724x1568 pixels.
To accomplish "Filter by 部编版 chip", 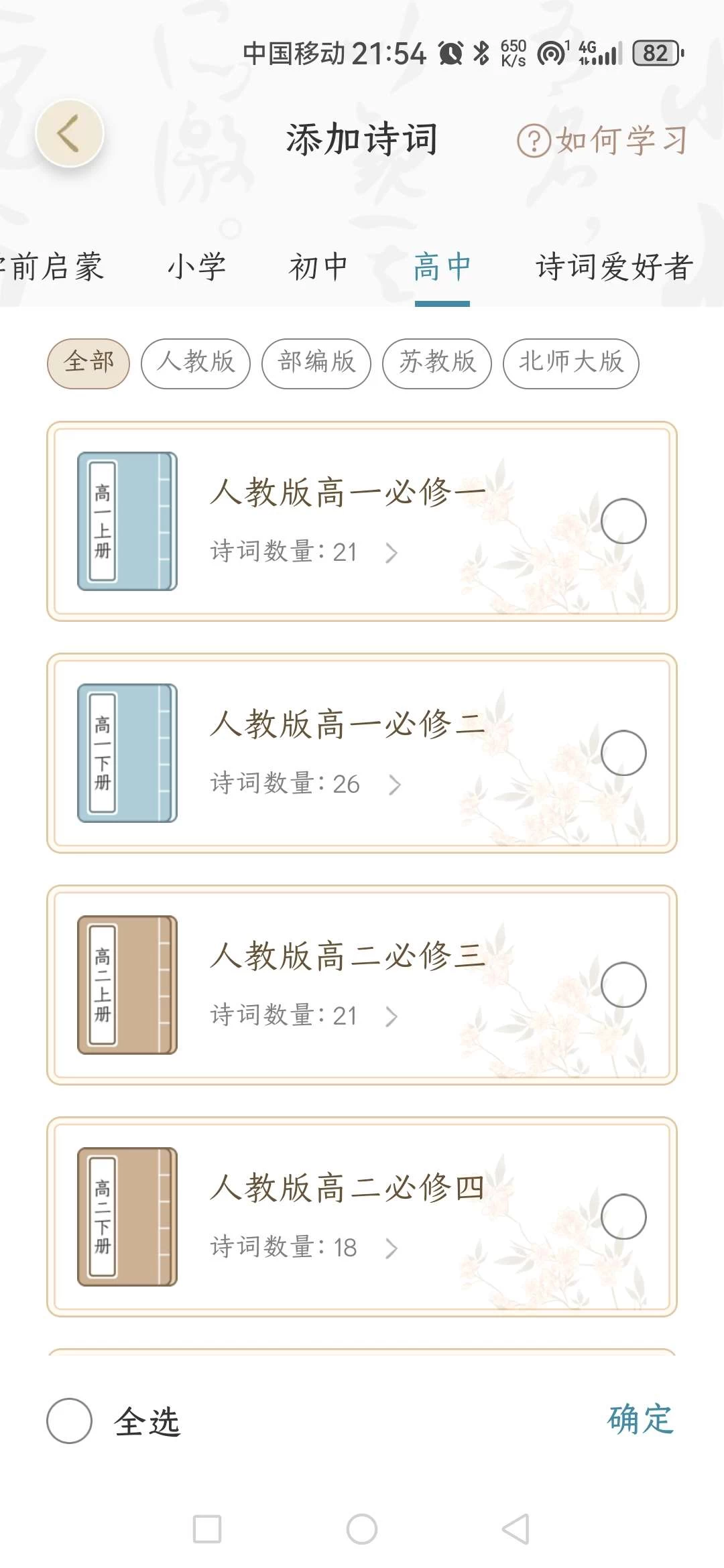I will pyautogui.click(x=316, y=363).
